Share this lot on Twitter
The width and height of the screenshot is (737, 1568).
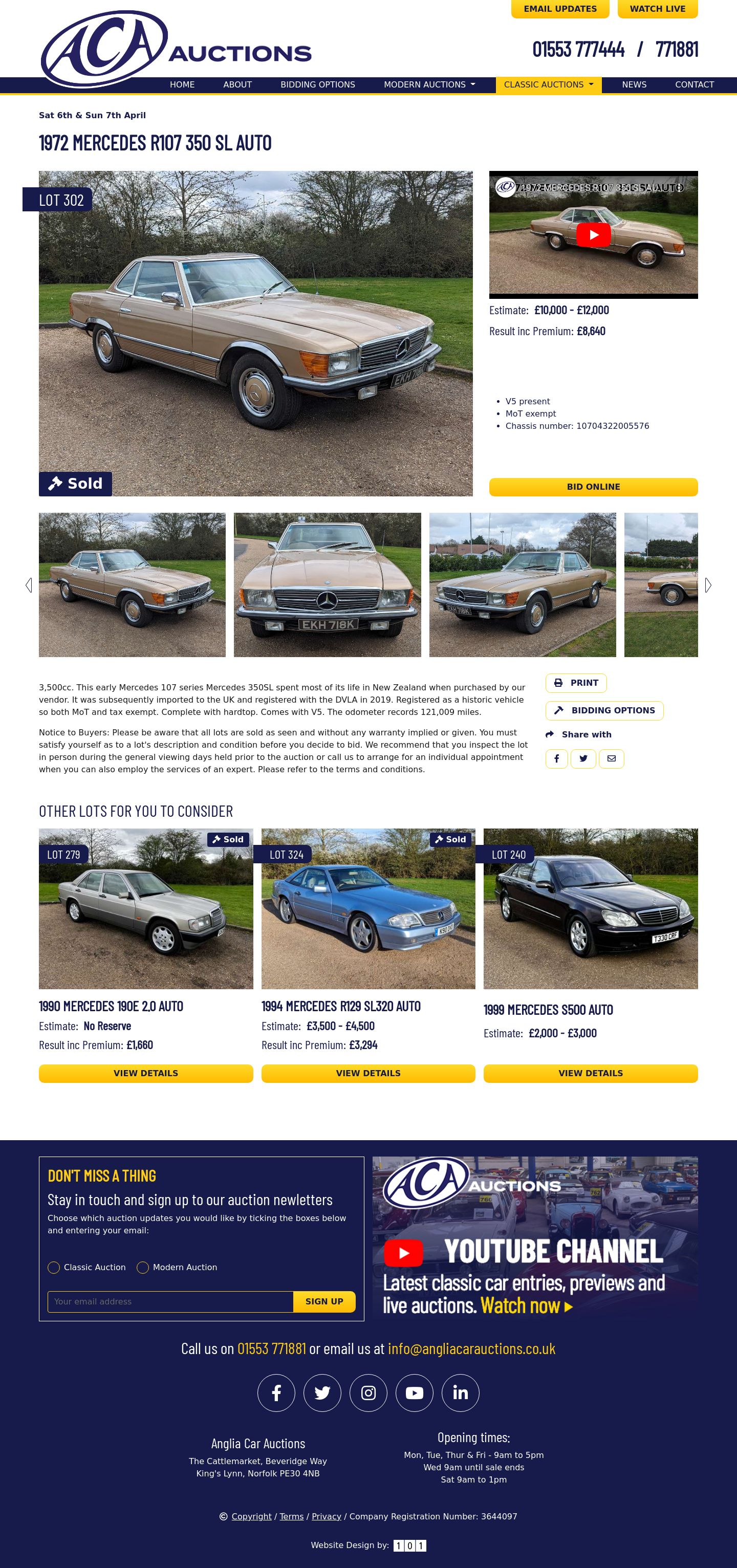pos(583,758)
